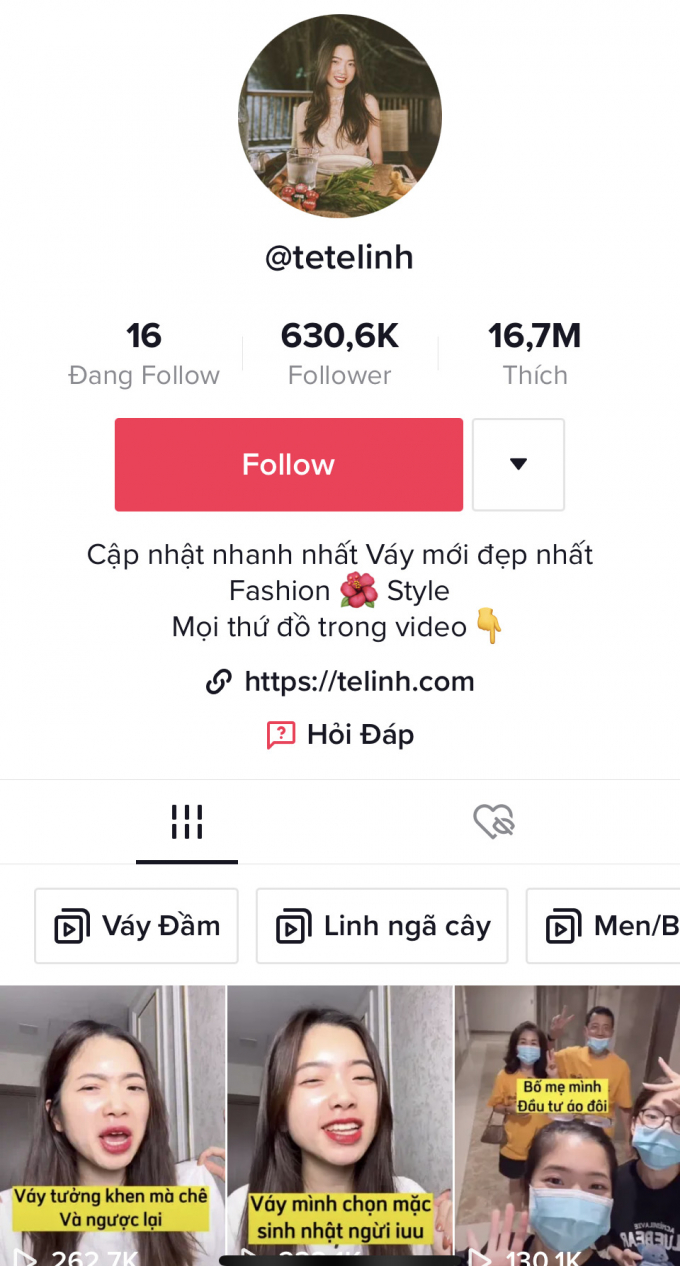Viewport: 680px width, 1266px height.
Task: Open the 16 Đang Follow list
Action: tap(144, 354)
